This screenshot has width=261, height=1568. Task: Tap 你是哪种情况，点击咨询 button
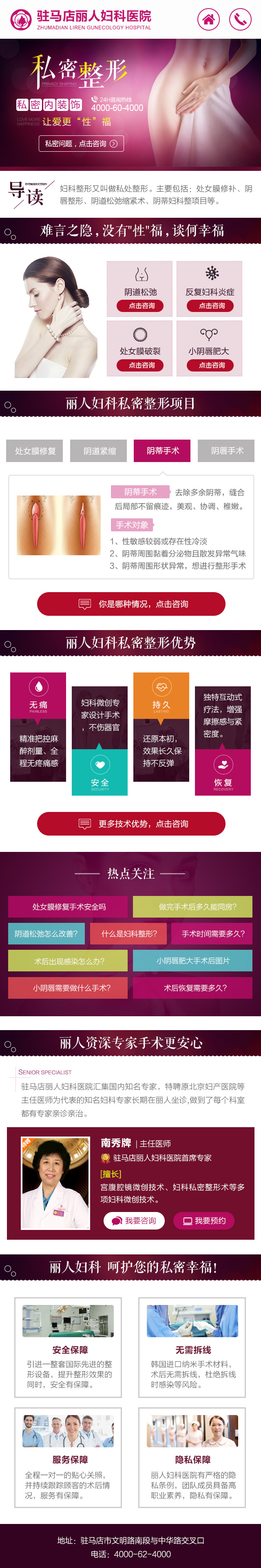coord(131,604)
